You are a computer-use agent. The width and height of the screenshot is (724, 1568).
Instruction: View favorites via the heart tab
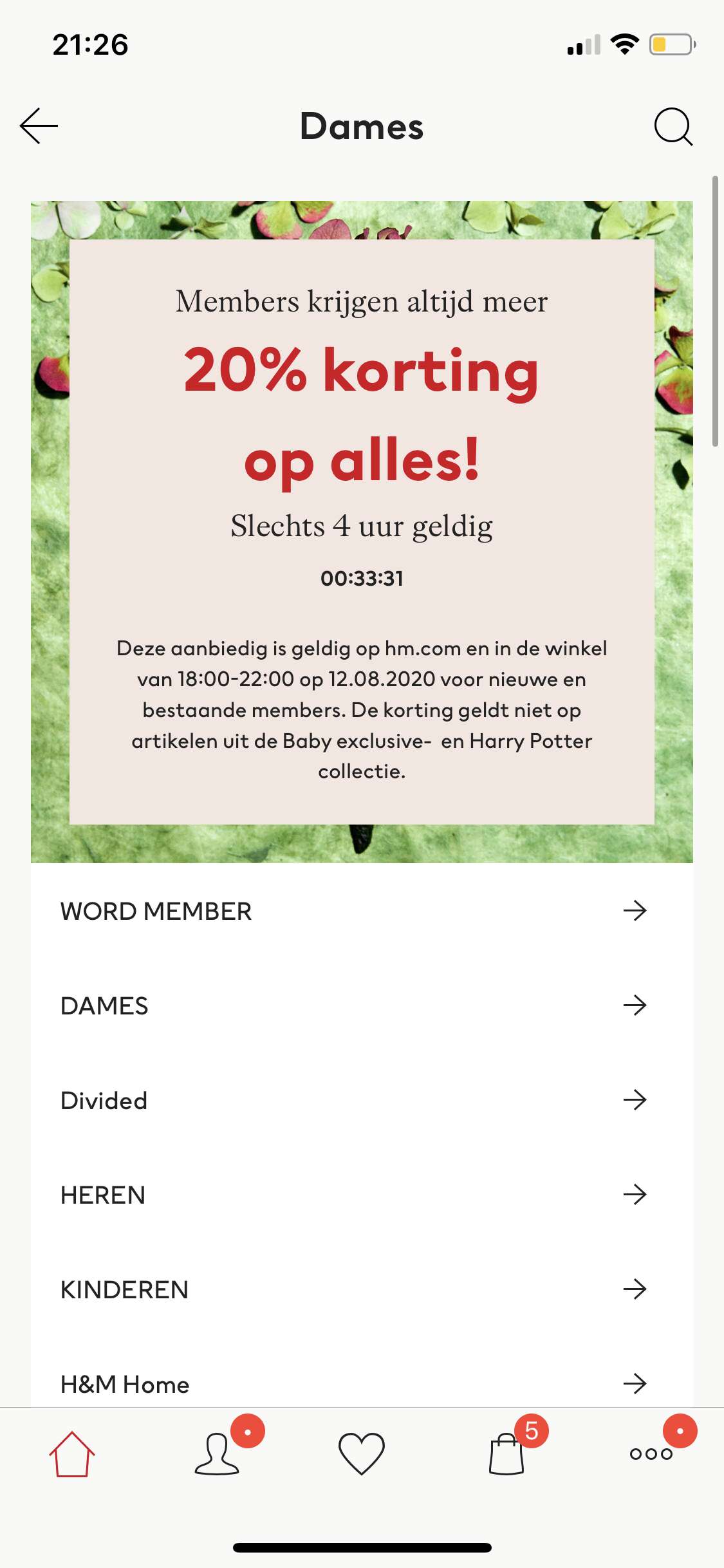pos(362,1454)
